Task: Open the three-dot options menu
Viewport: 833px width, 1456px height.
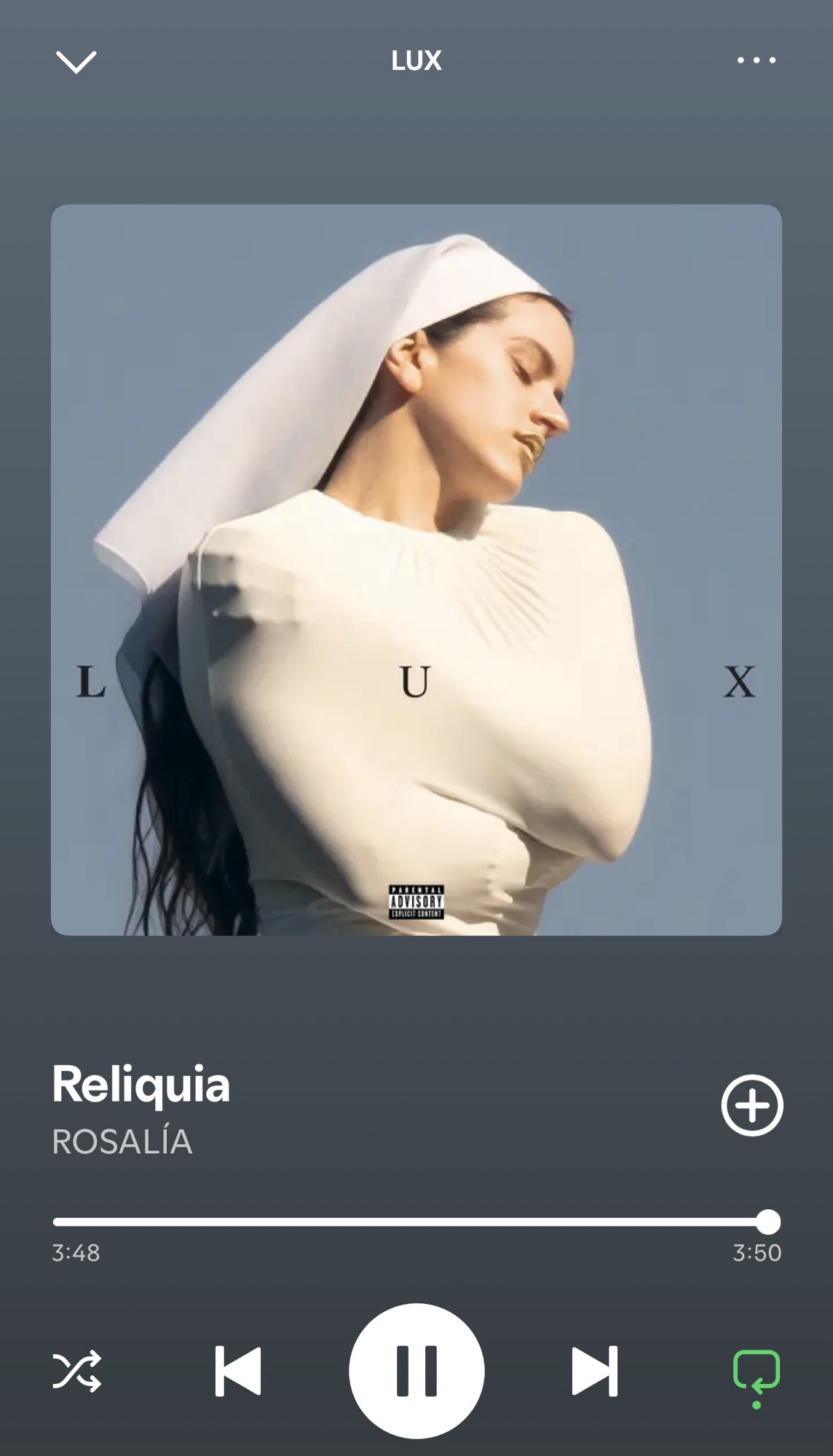Action: click(x=756, y=60)
